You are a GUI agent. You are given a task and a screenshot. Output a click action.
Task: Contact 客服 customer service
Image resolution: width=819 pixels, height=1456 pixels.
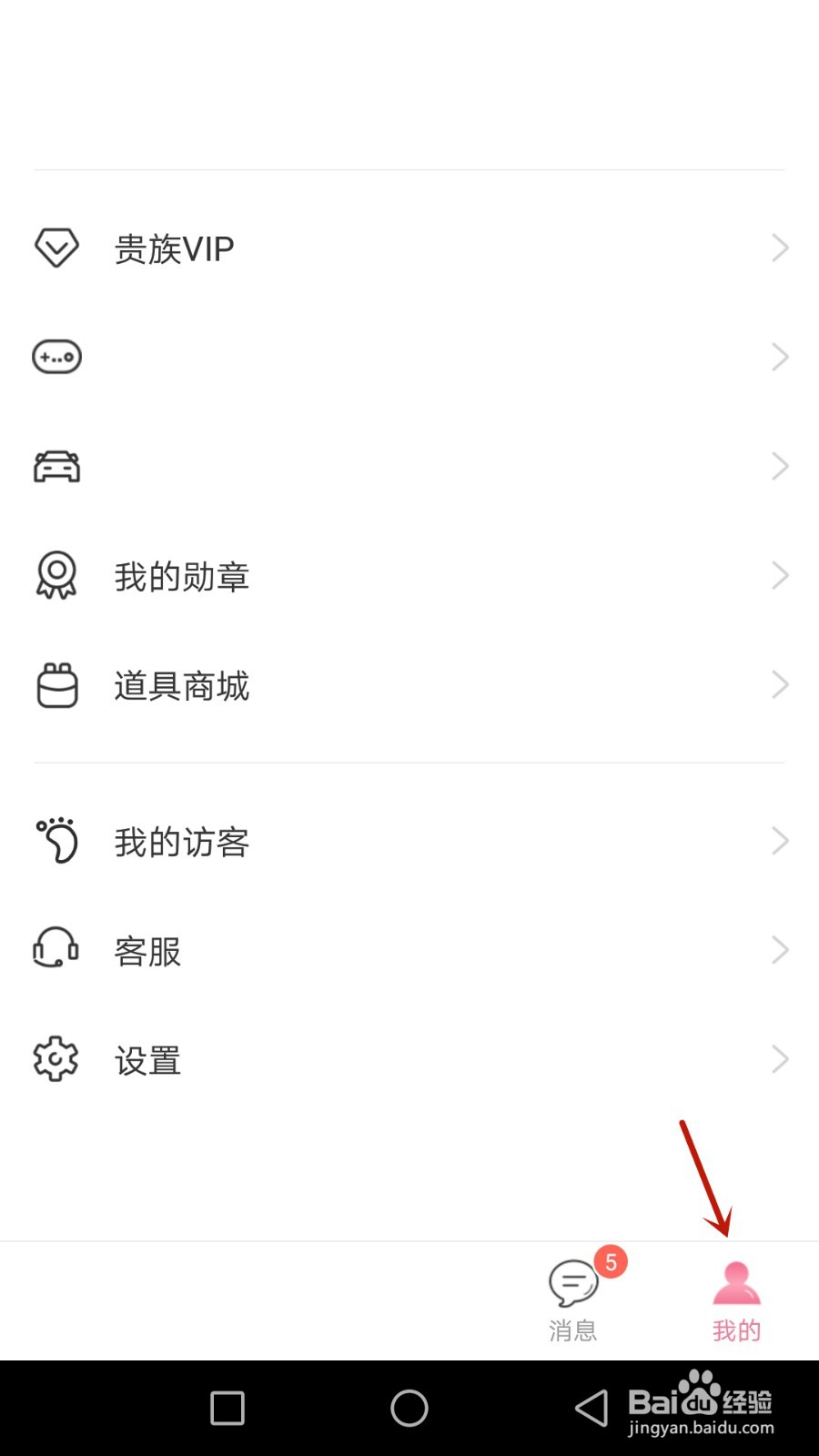[x=409, y=951]
